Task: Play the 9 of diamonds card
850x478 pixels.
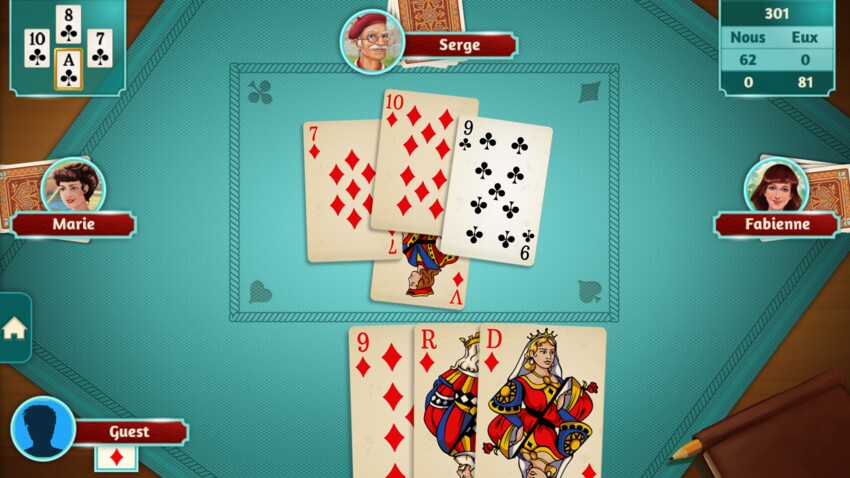Action: pyautogui.click(x=380, y=400)
